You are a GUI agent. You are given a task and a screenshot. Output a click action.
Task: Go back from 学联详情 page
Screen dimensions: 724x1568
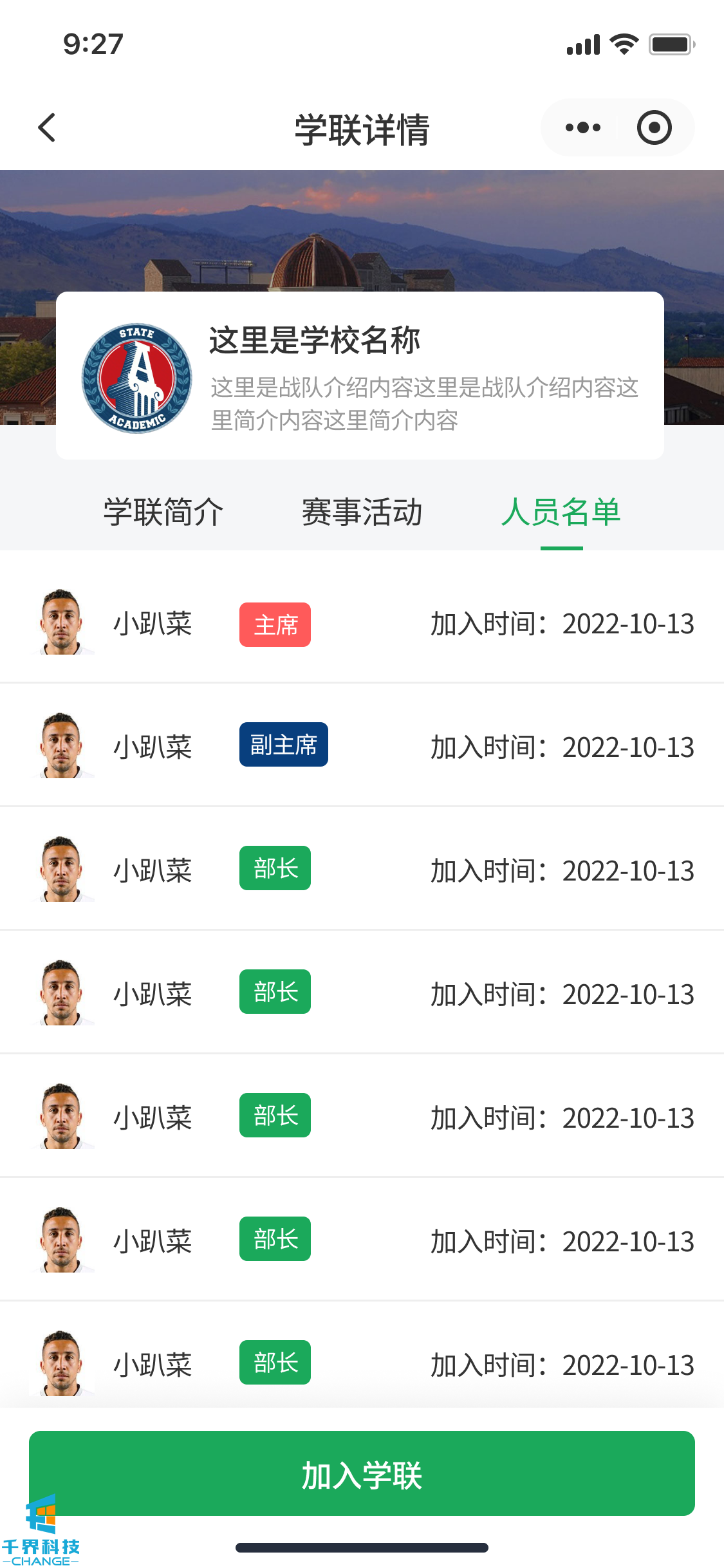pyautogui.click(x=47, y=127)
